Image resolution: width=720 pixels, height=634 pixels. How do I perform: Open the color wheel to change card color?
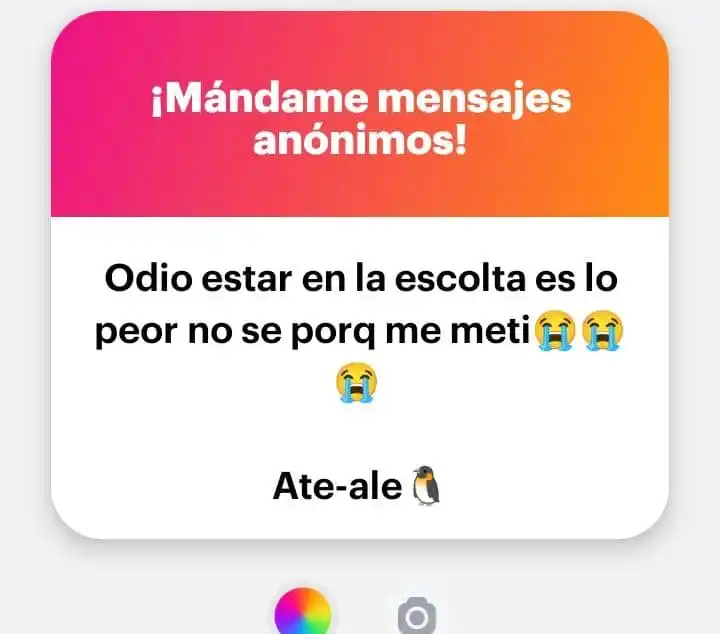302,613
